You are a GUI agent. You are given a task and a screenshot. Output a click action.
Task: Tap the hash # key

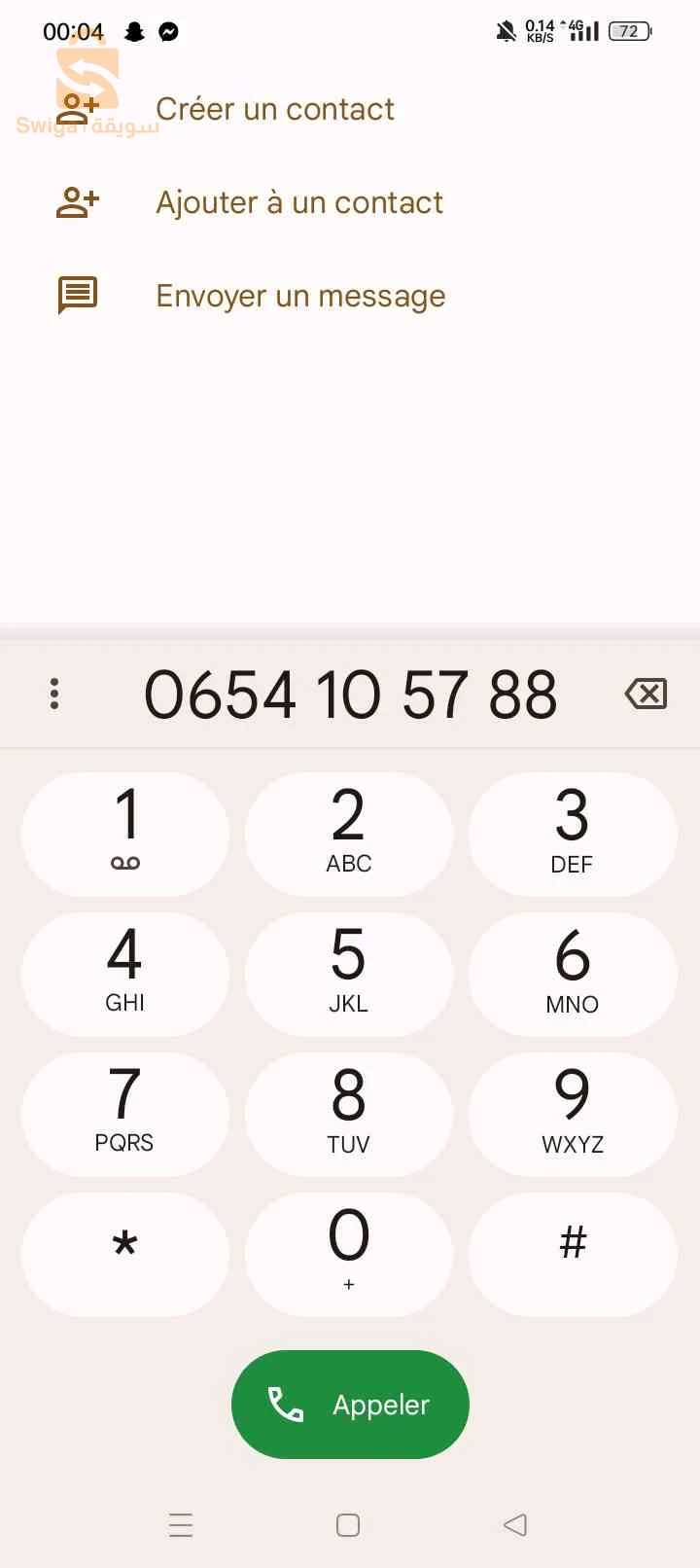coord(572,1254)
